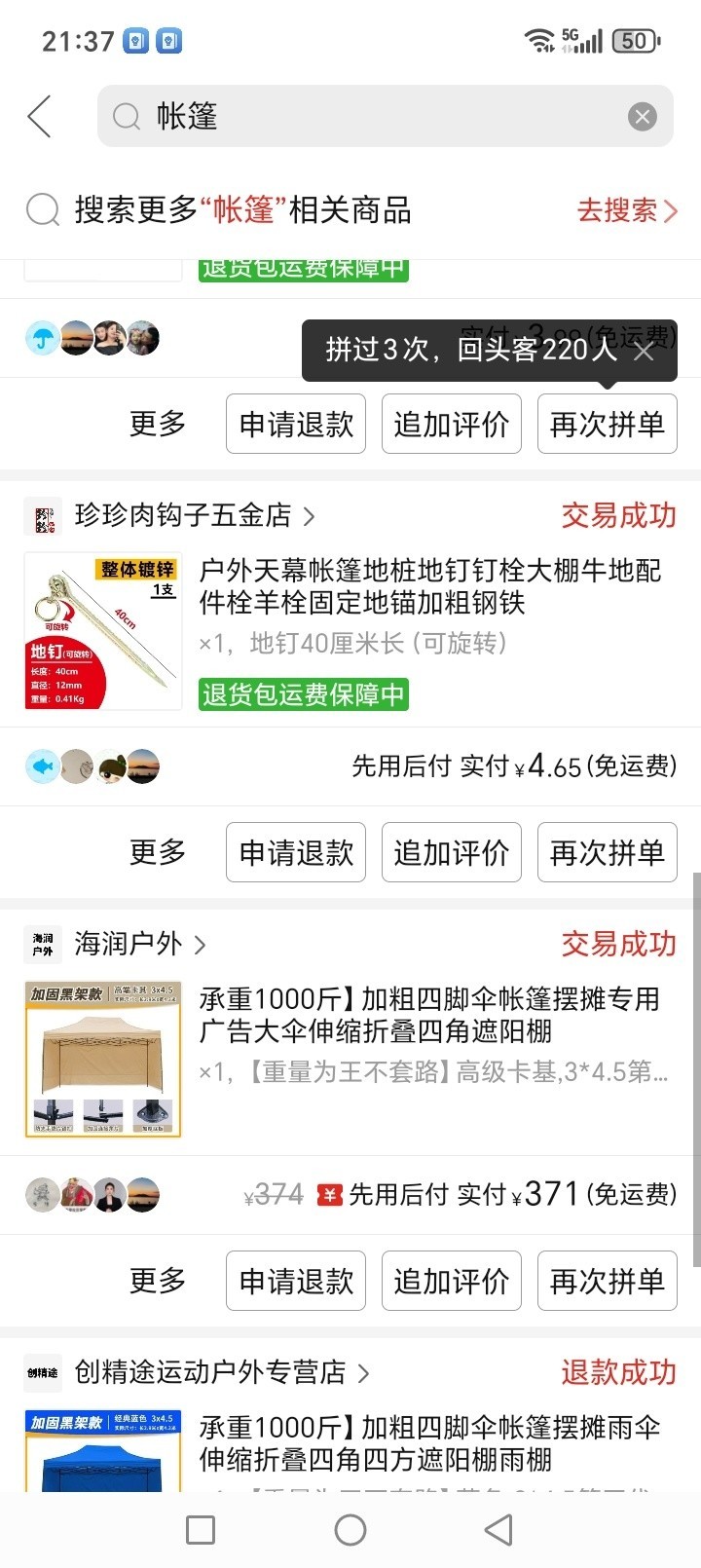This screenshot has width=701, height=1568.
Task: Buy the 海润户外 tent again via 再次拼单
Action: (x=607, y=1281)
